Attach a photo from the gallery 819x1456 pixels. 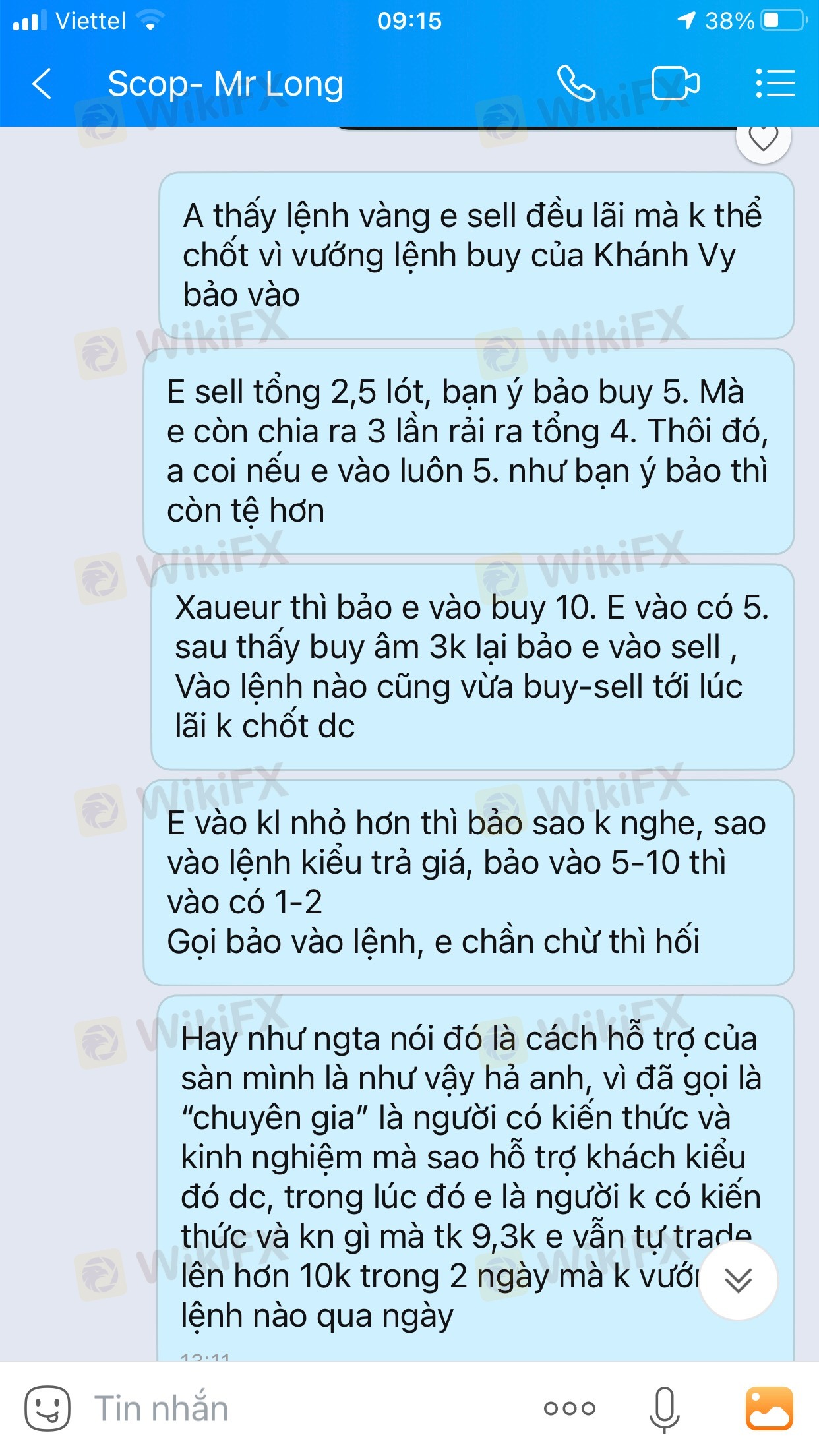pyautogui.click(x=769, y=1409)
